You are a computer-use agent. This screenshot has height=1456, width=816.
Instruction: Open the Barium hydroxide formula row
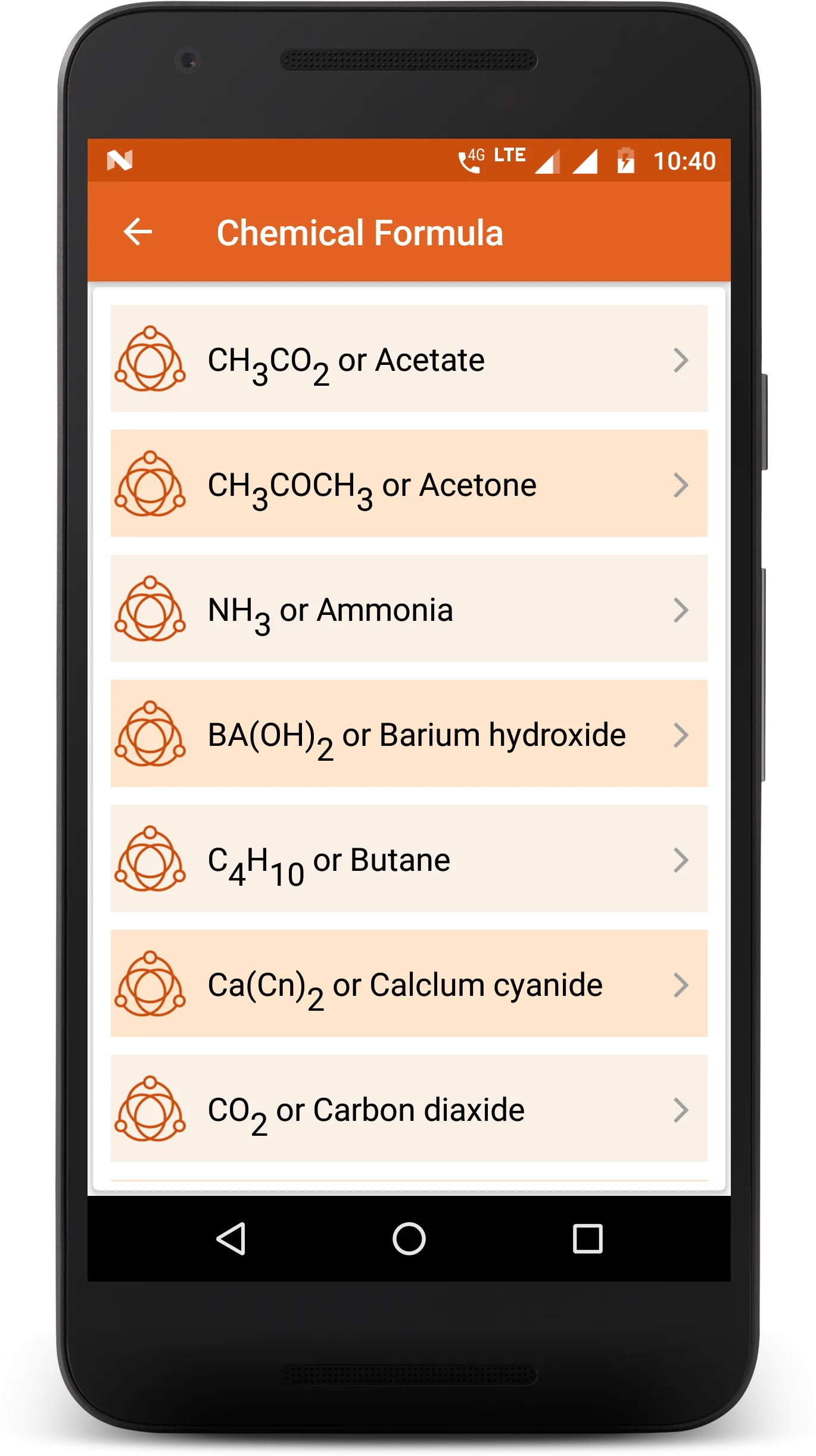tap(409, 734)
